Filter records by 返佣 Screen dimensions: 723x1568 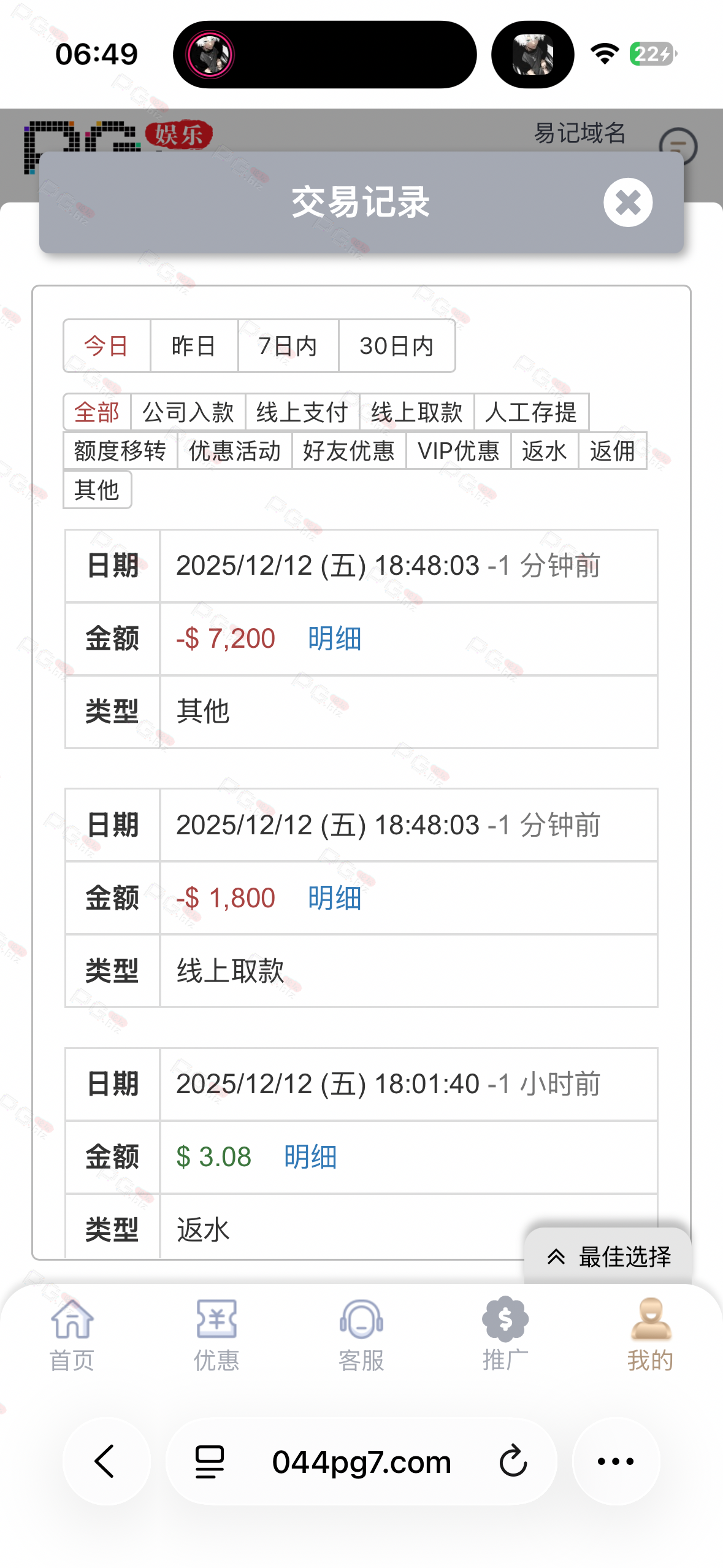tap(612, 451)
